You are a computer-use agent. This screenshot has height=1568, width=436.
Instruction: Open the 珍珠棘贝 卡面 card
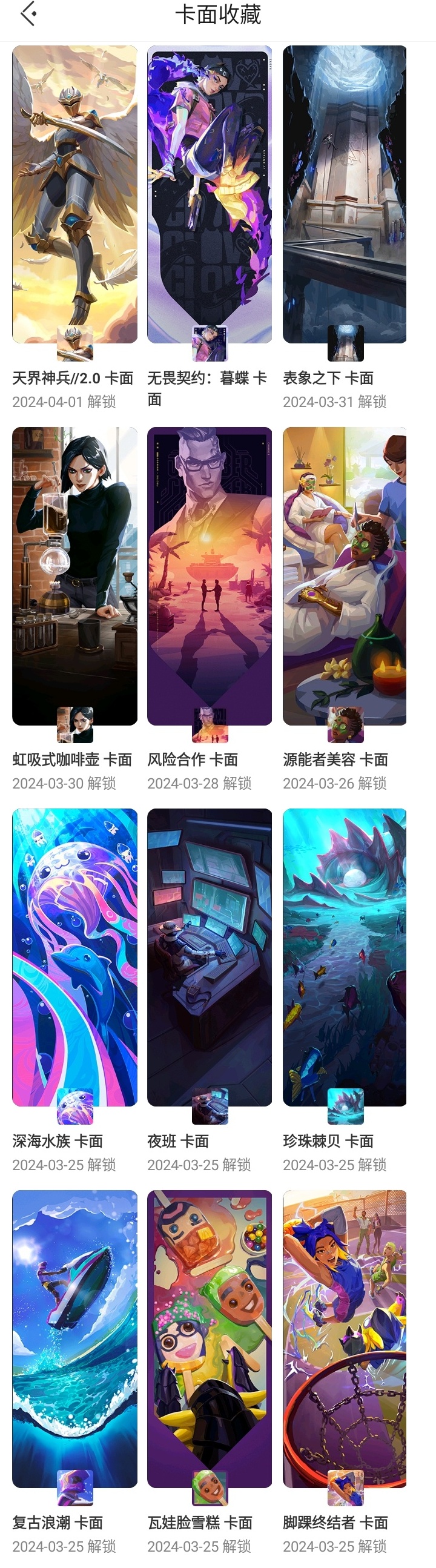pos(345,957)
